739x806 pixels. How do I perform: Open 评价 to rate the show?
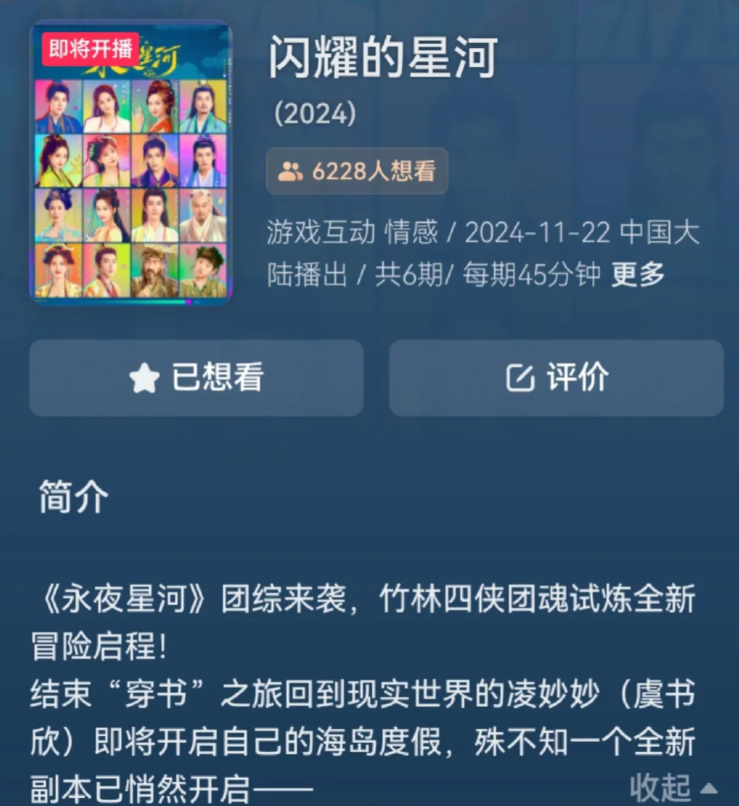point(556,378)
